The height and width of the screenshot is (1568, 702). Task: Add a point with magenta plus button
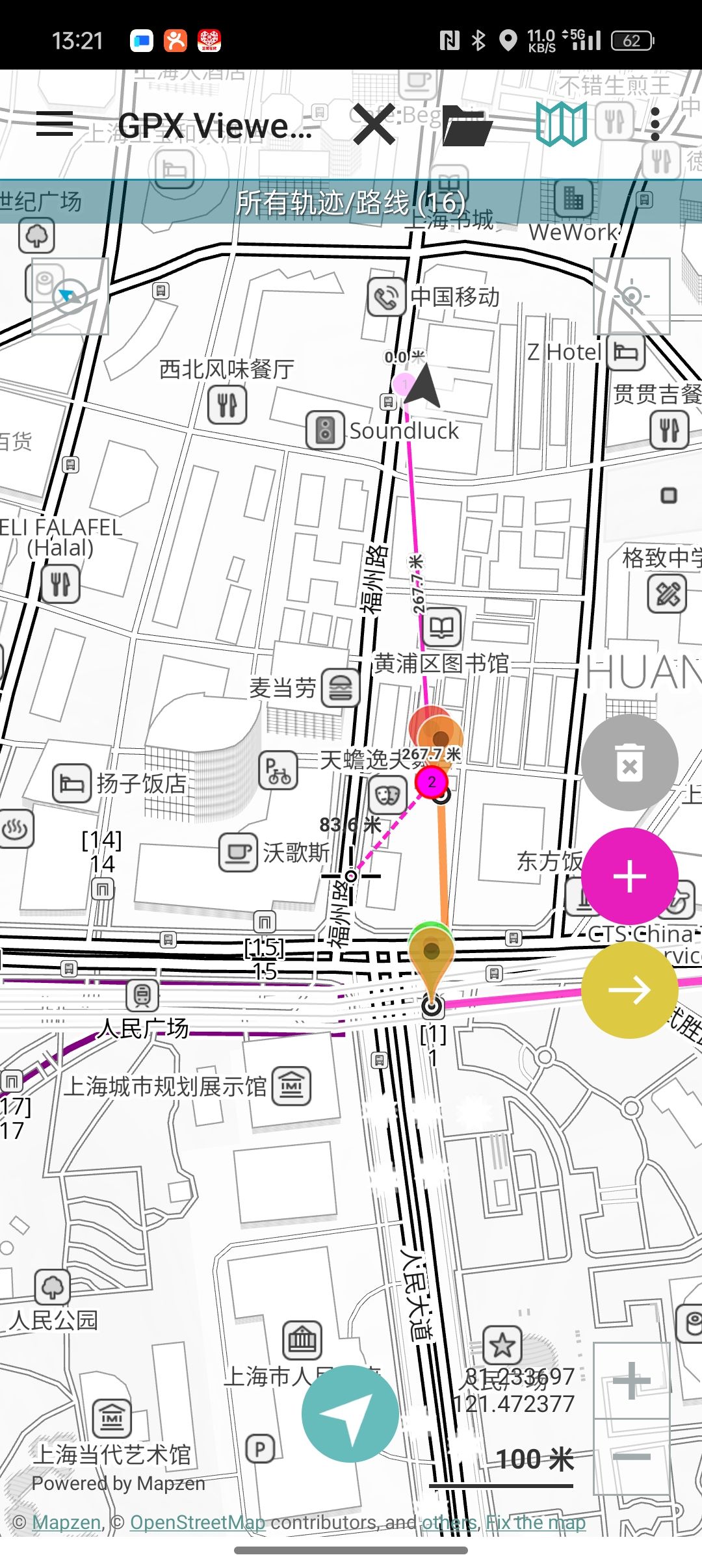click(x=629, y=876)
